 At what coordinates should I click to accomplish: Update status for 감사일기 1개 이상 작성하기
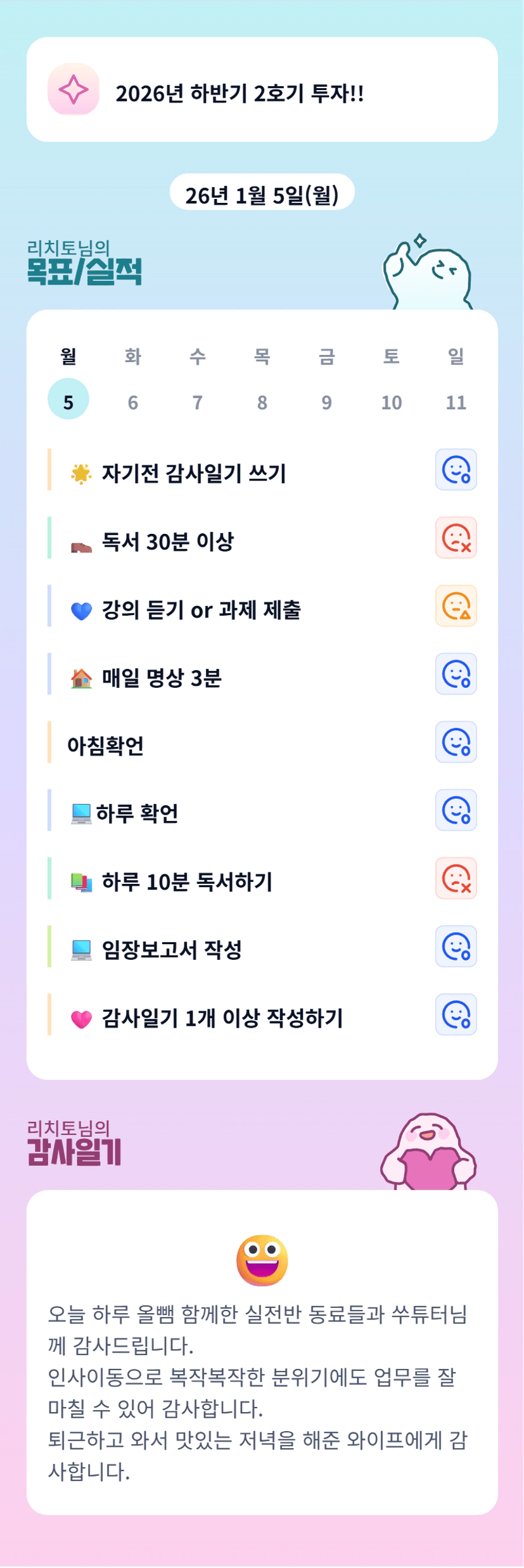tap(456, 1014)
